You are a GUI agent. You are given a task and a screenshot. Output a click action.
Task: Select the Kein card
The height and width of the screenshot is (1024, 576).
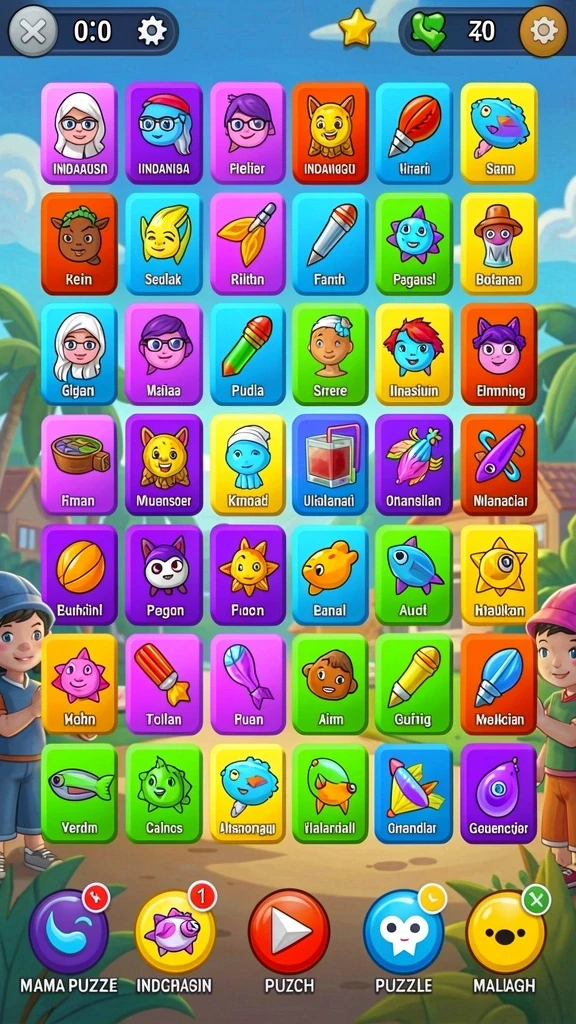(x=79, y=244)
